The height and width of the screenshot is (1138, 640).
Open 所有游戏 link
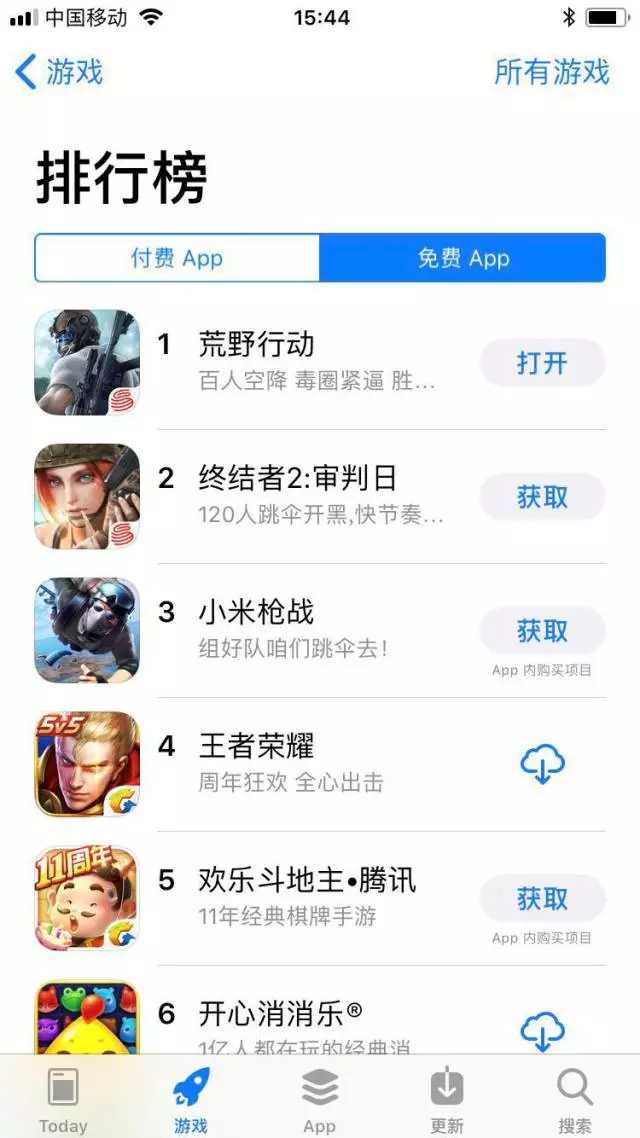pyautogui.click(x=551, y=73)
